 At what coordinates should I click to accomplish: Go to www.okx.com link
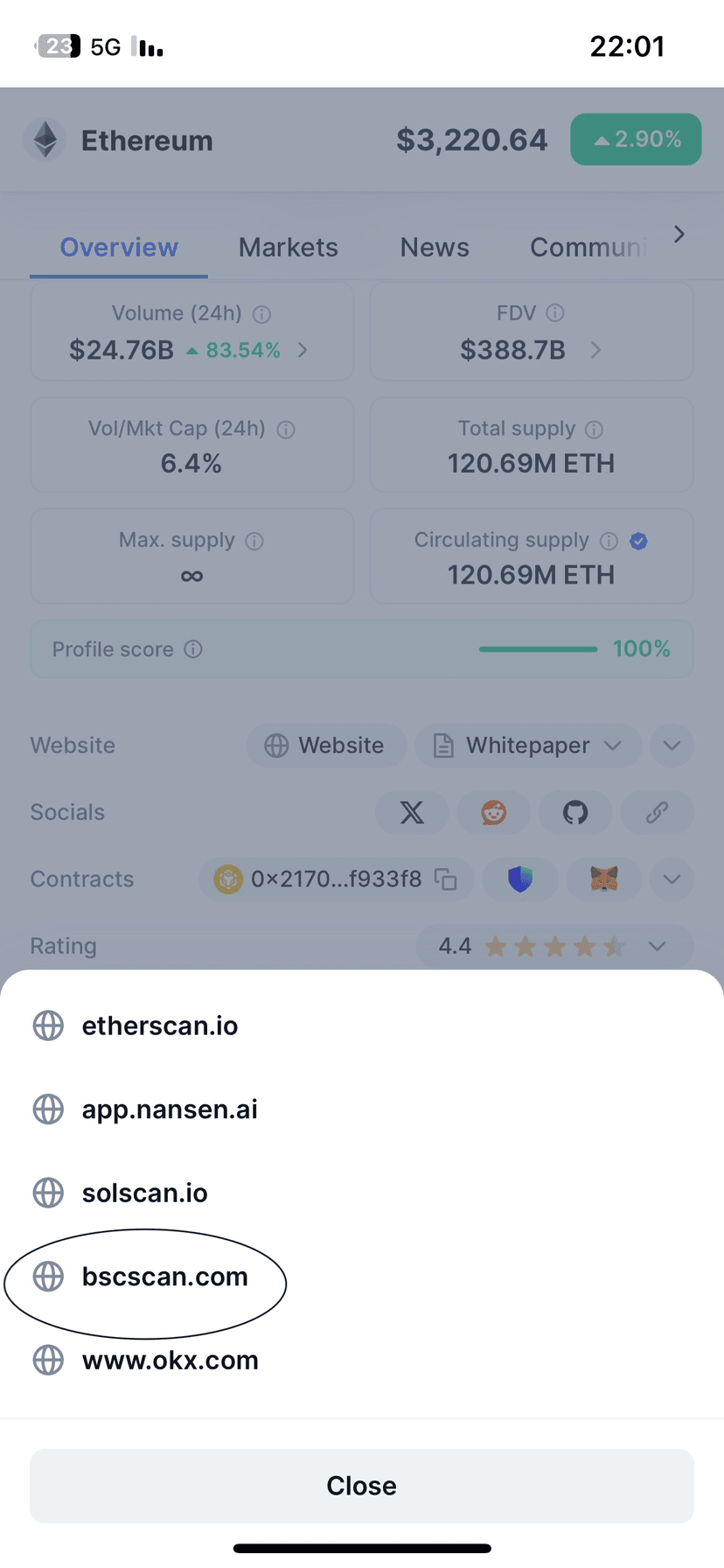tap(170, 1361)
